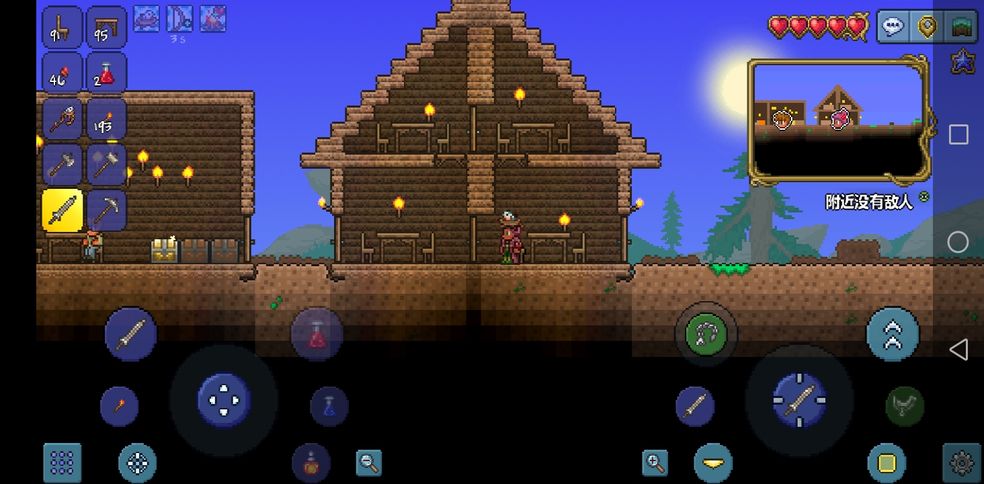The width and height of the screenshot is (984, 484).
Task: Open the inventory grid button
Action: pyautogui.click(x=62, y=462)
